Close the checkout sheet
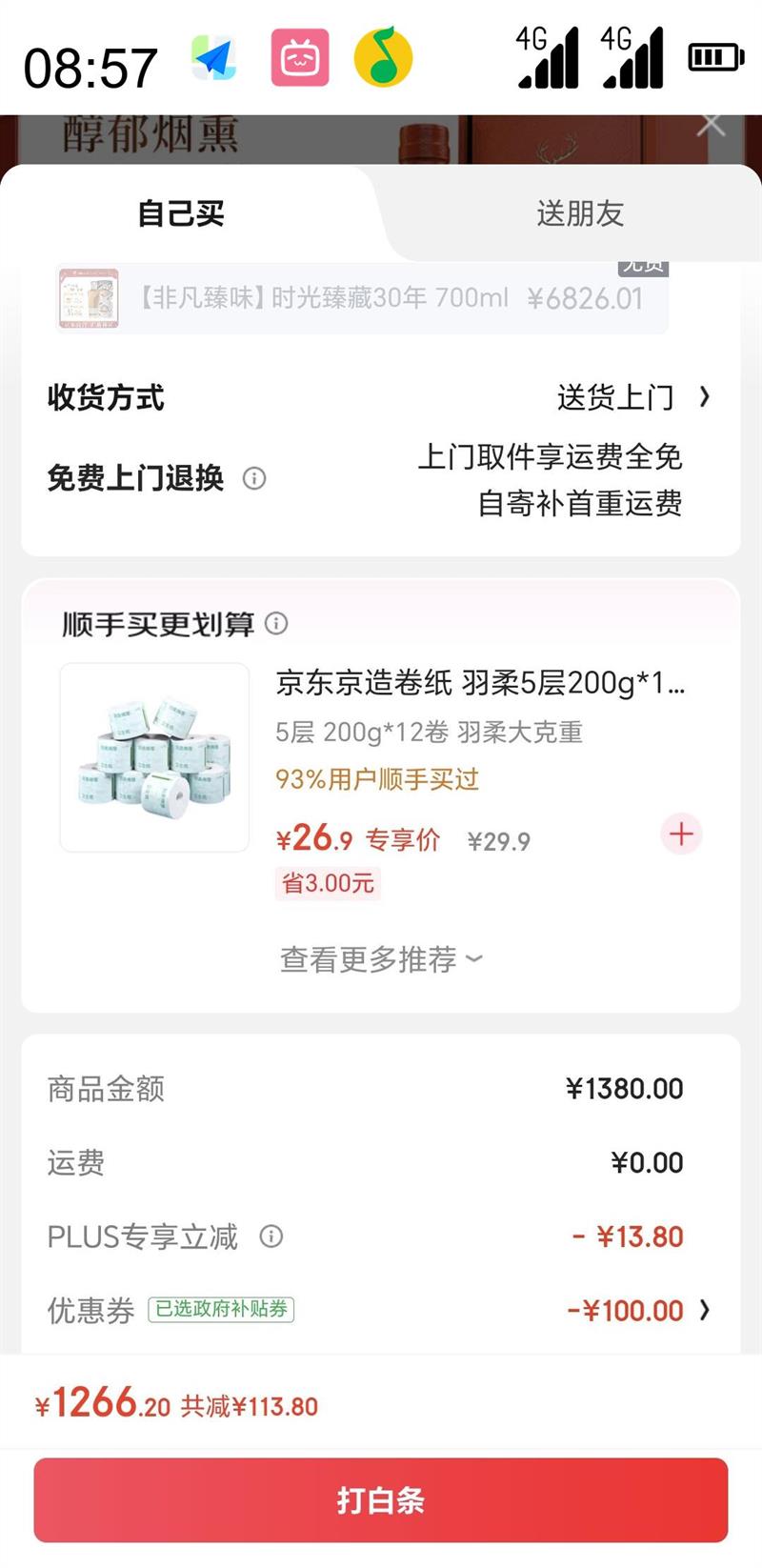The image size is (762, 1568). 711,126
